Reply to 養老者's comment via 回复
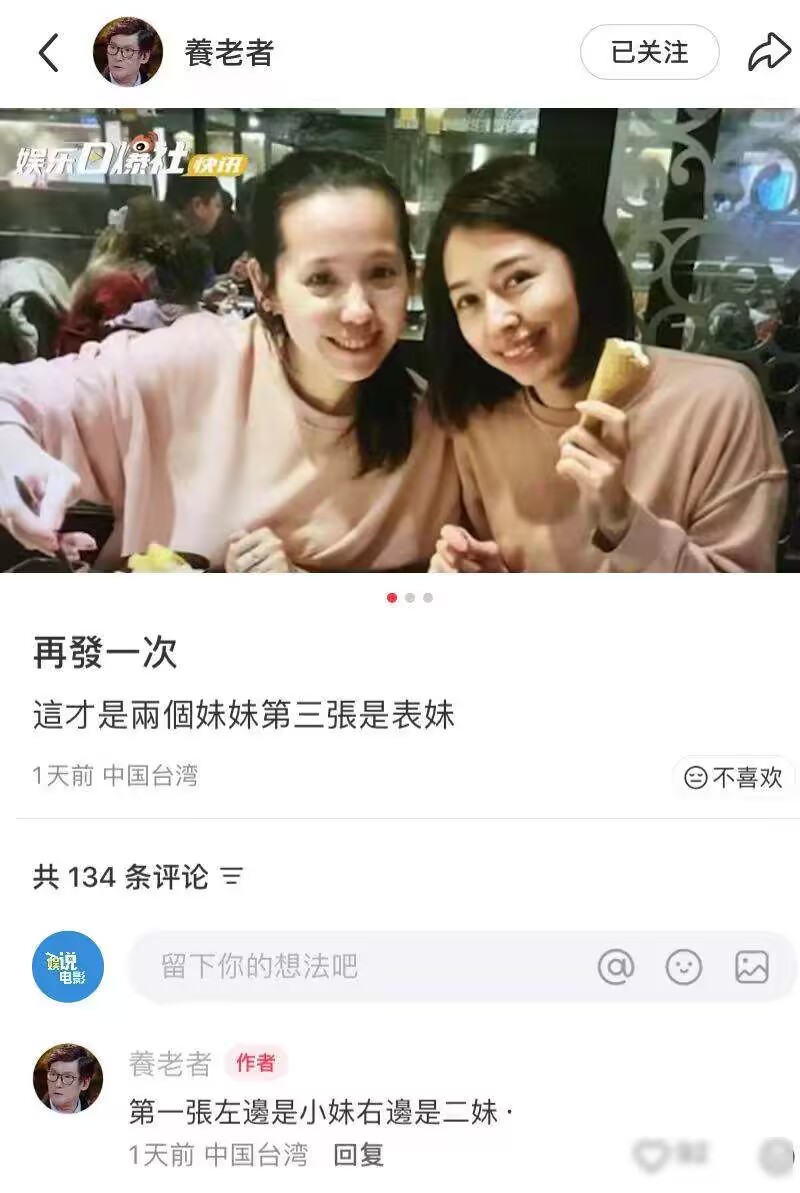Screen dimensions: 800x1193 click(358, 1155)
